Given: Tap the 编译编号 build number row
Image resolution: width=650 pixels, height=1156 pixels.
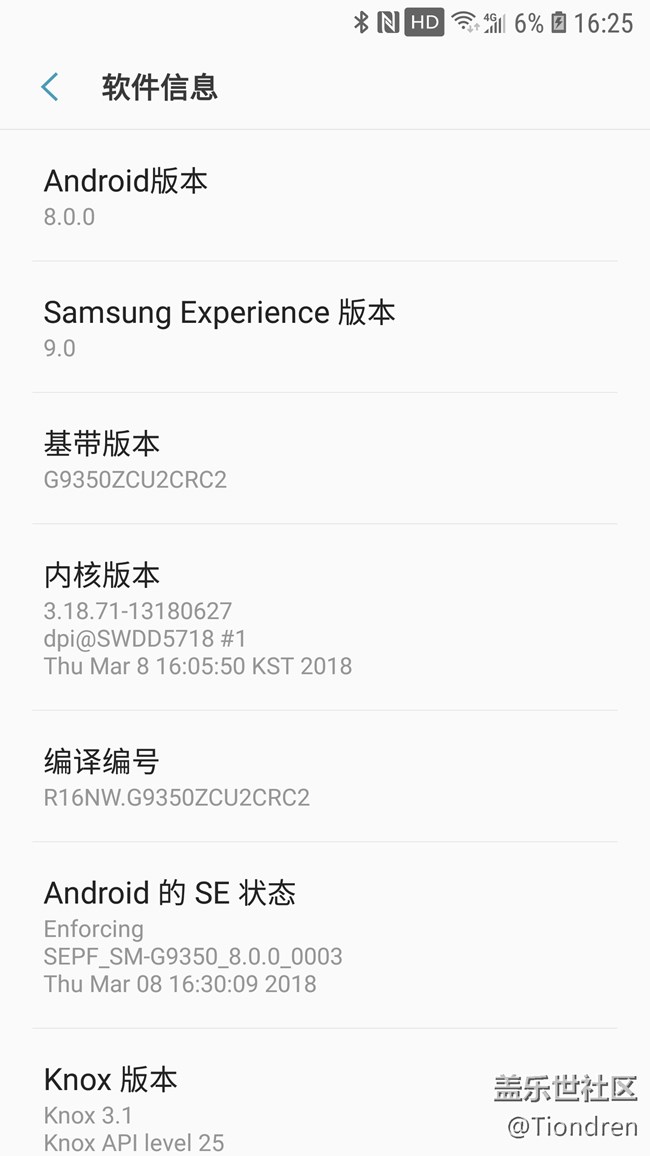Looking at the screenshot, I should click(325, 778).
